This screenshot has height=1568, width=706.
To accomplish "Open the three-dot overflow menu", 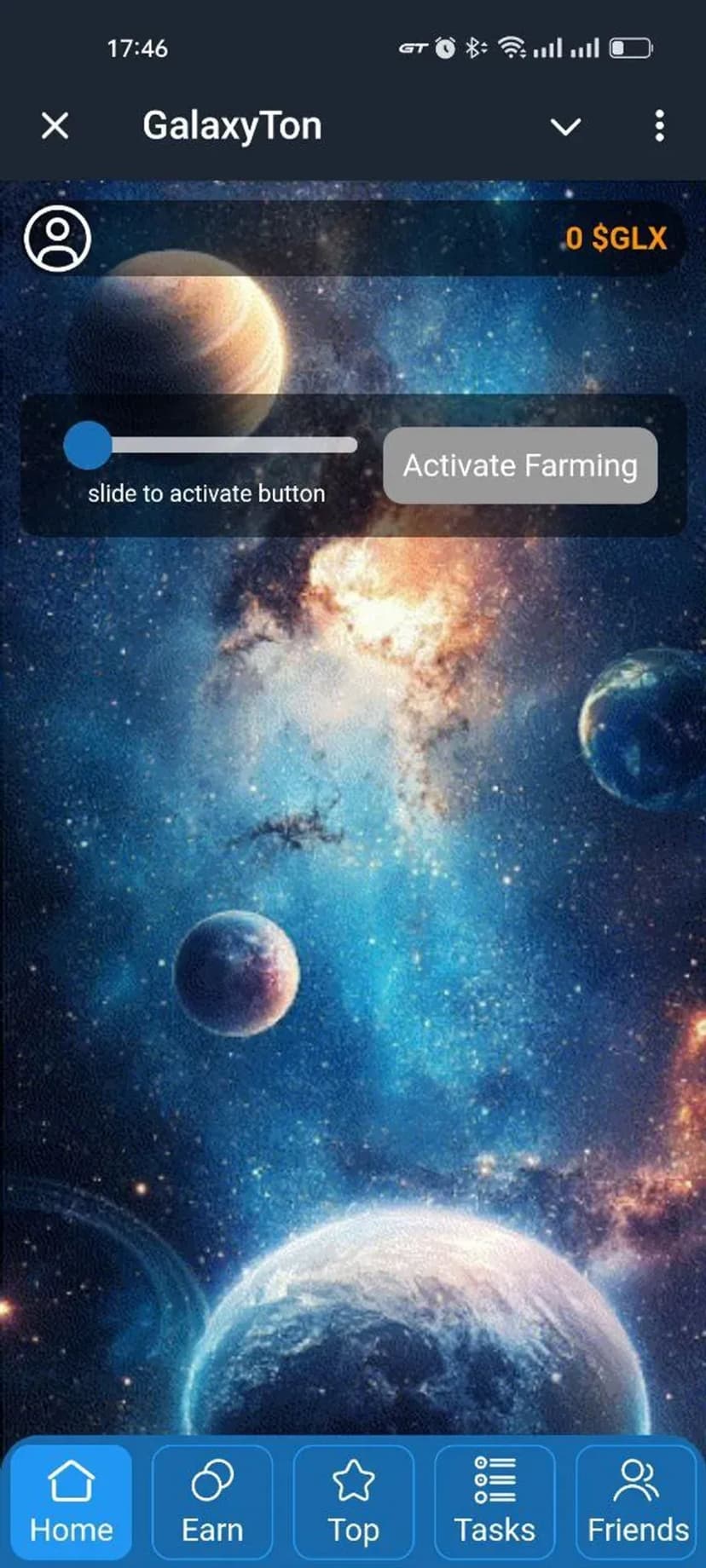I will [x=659, y=126].
